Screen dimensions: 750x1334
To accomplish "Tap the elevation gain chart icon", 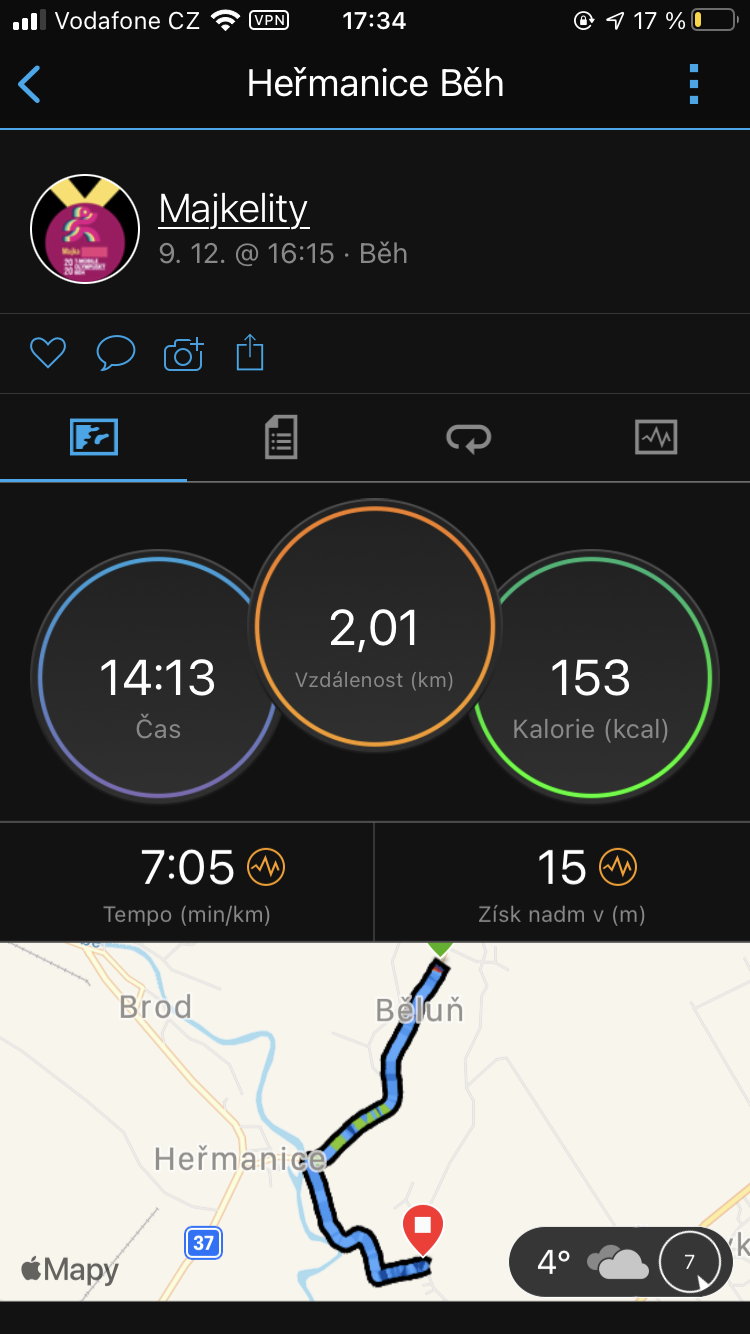I will 617,867.
